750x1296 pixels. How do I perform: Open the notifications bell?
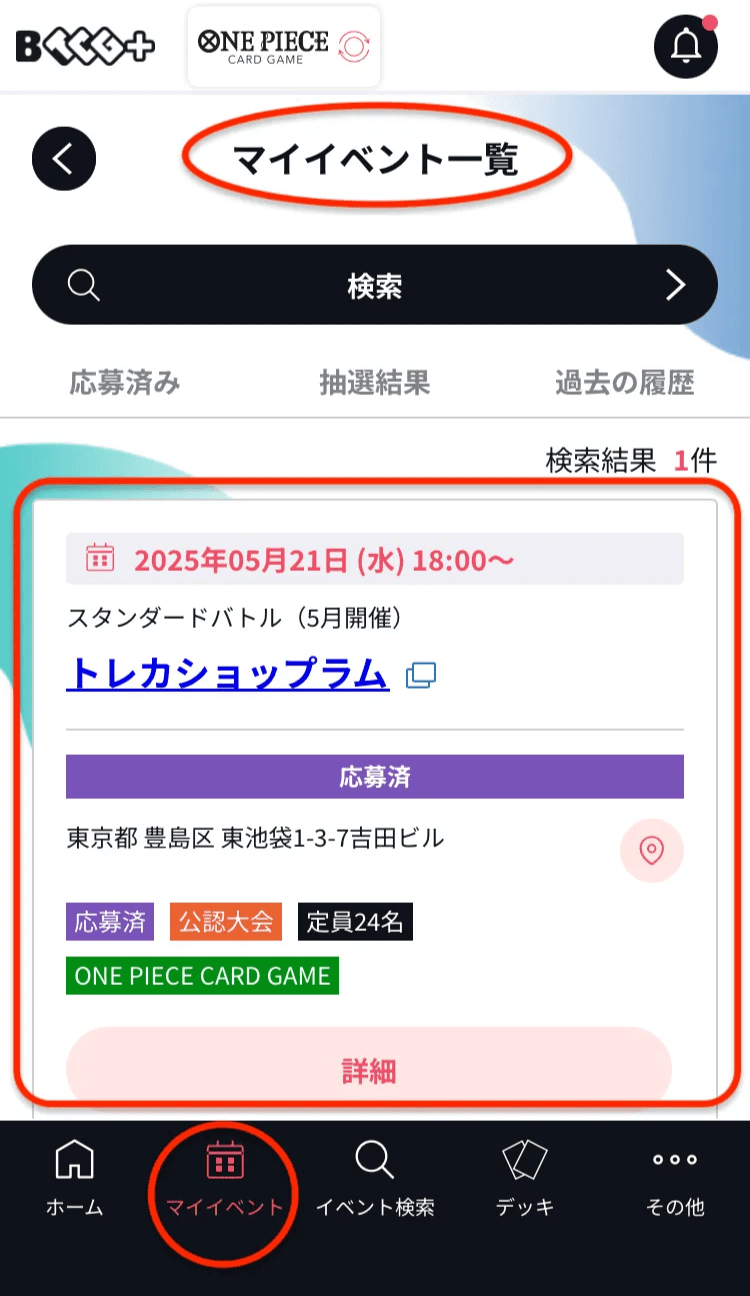point(685,46)
